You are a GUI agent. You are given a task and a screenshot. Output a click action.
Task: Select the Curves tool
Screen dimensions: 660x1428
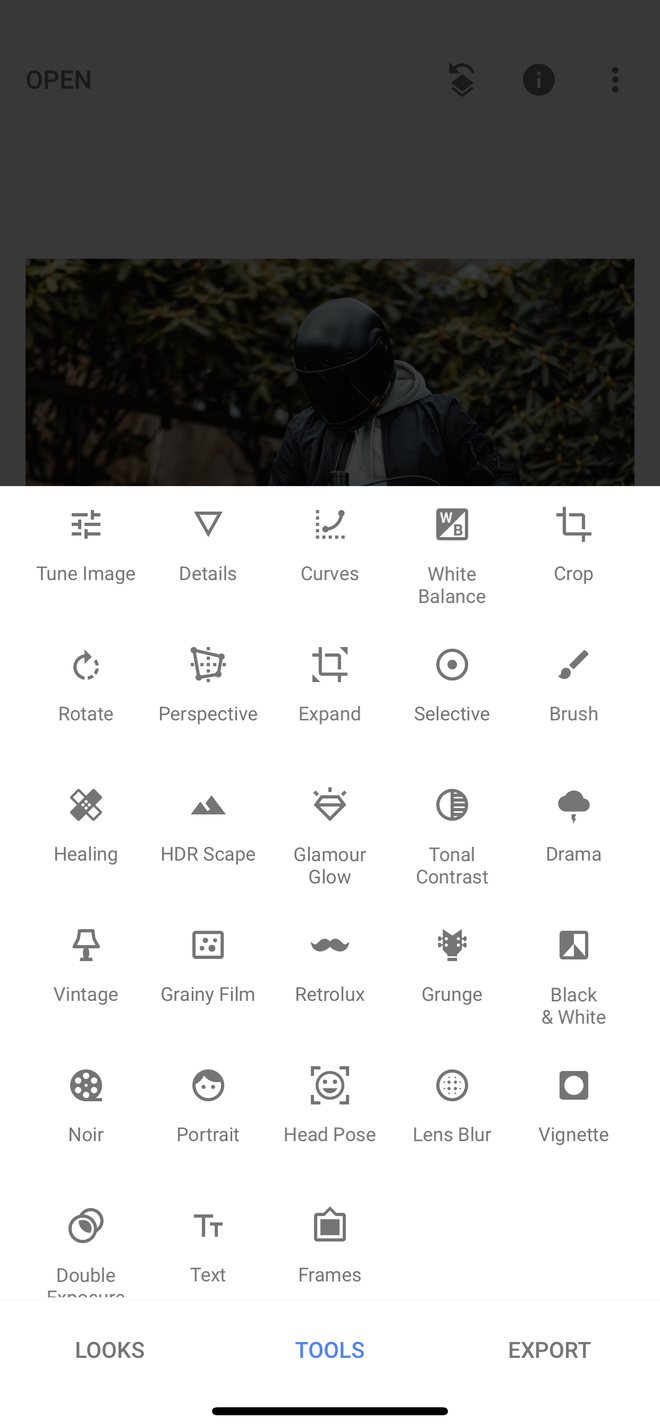click(x=330, y=546)
